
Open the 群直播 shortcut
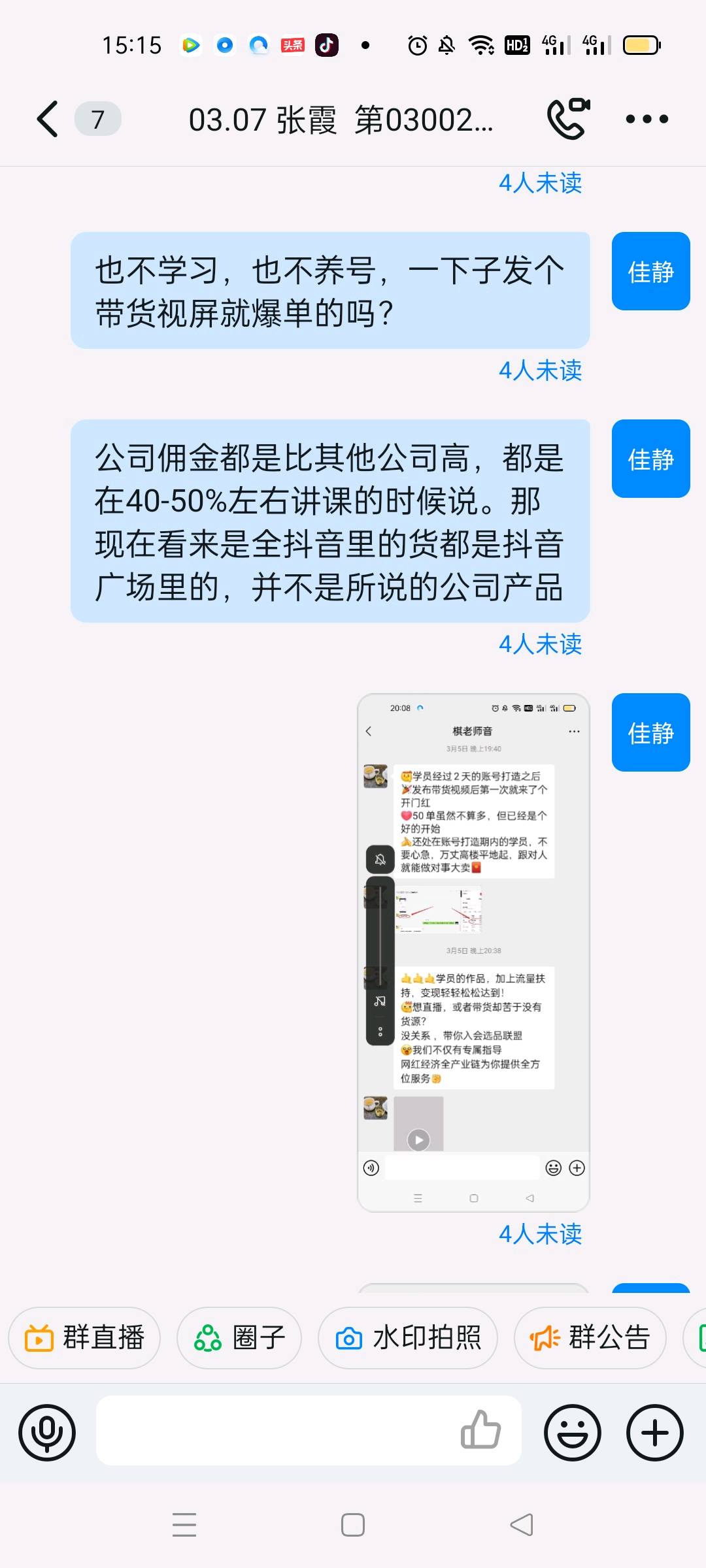click(x=84, y=1337)
